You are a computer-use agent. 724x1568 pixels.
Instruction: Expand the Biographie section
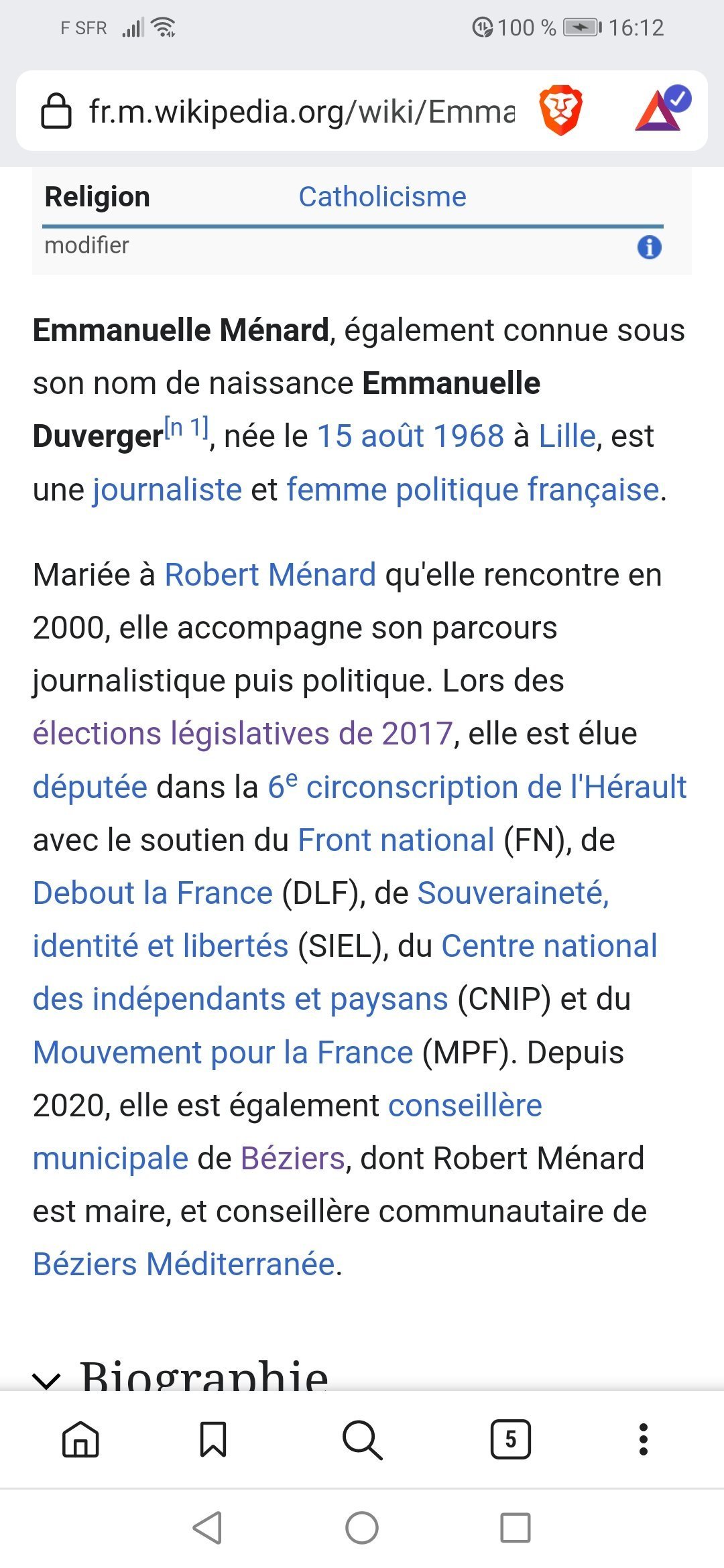[181, 1375]
